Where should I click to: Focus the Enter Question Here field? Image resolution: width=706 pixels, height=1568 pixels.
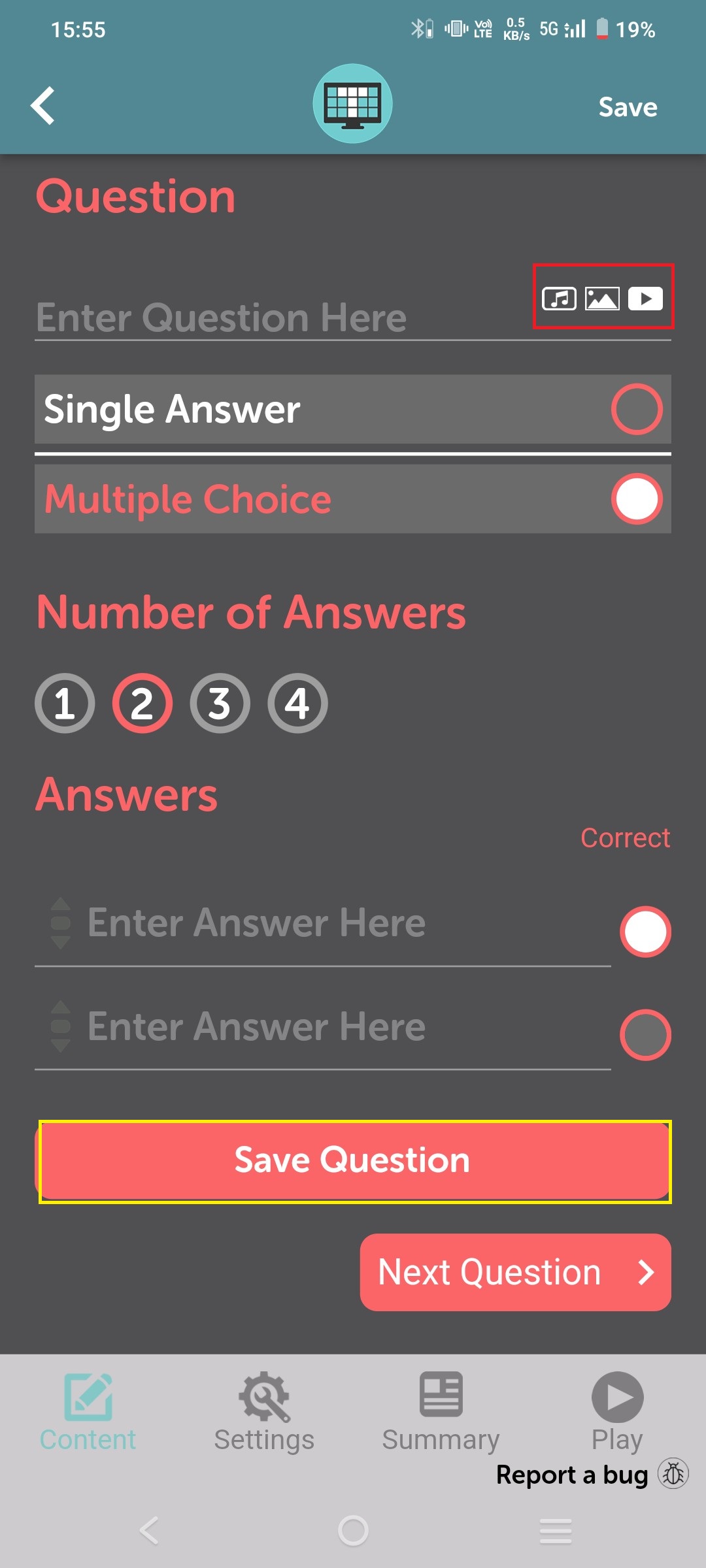pyautogui.click(x=281, y=318)
